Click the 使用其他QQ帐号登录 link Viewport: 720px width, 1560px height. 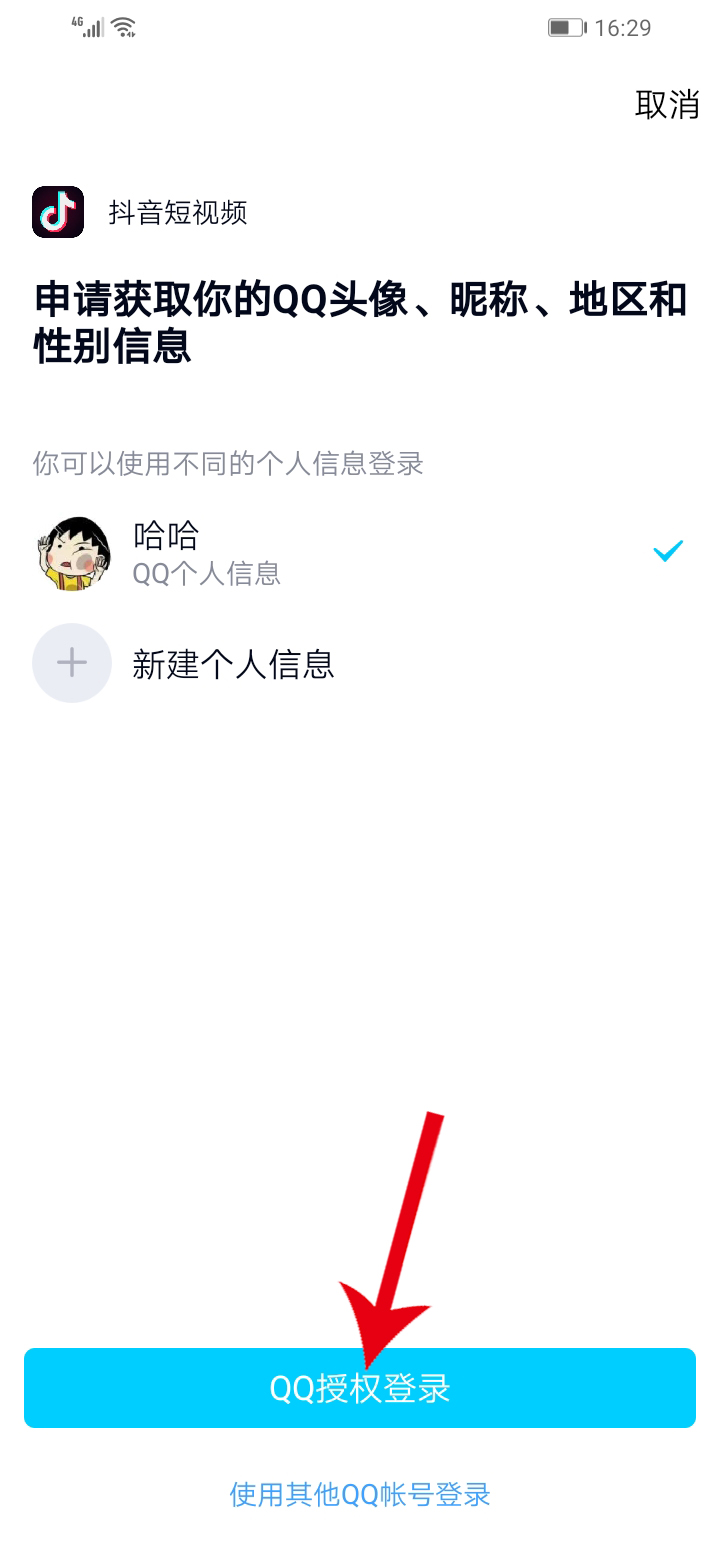pyautogui.click(x=360, y=1494)
